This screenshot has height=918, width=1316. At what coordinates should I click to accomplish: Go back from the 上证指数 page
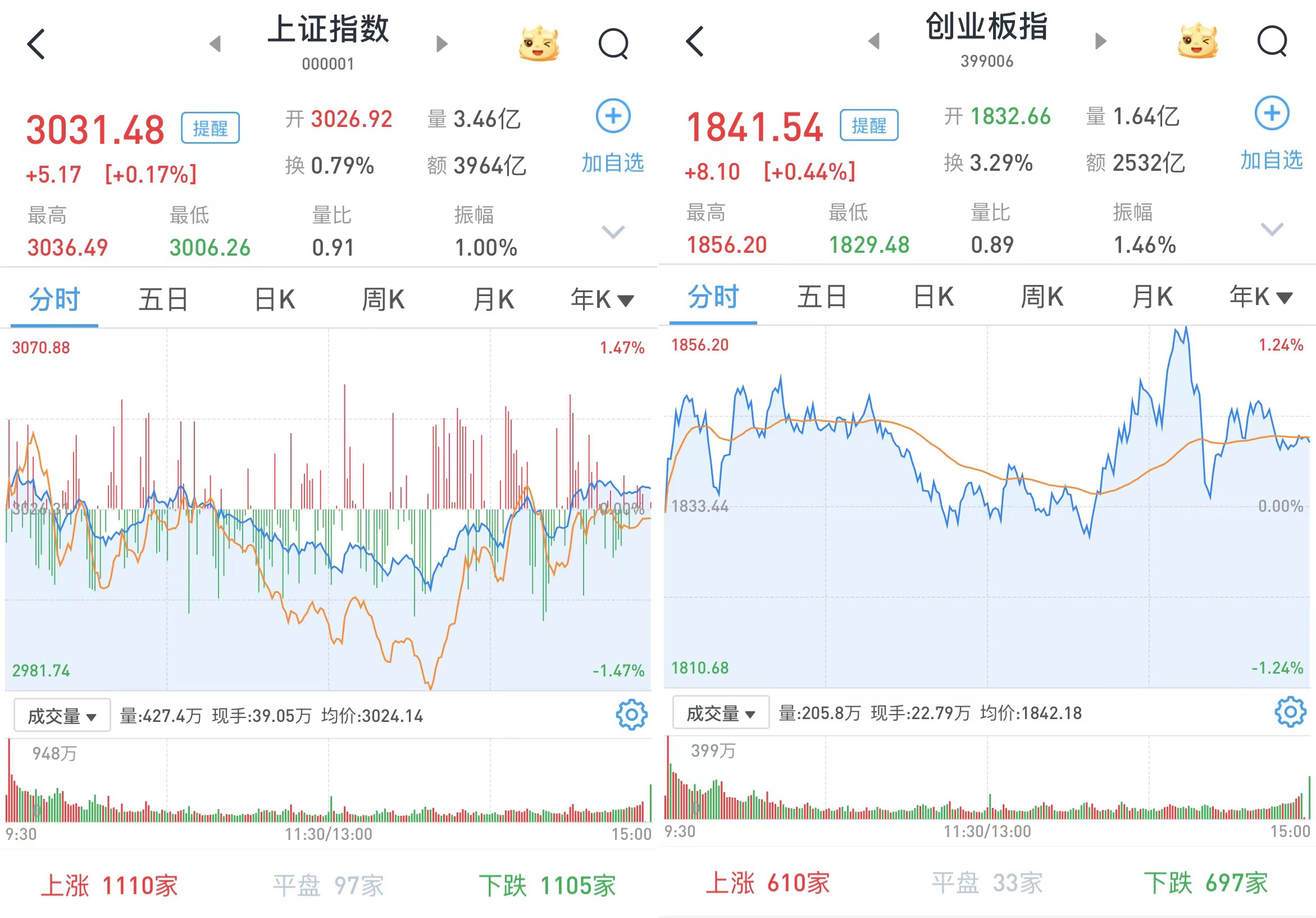coord(36,44)
